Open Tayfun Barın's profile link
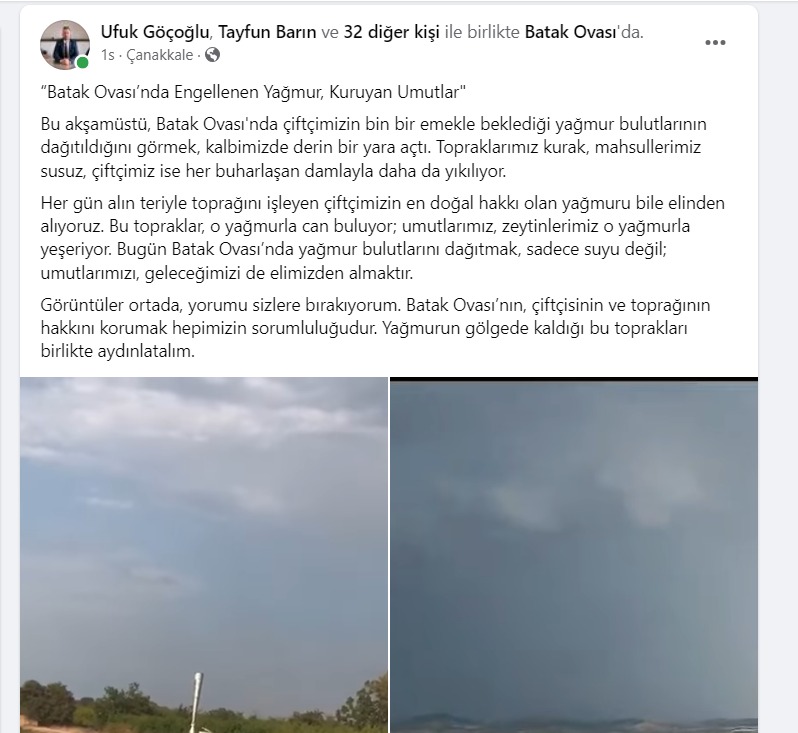 267,32
